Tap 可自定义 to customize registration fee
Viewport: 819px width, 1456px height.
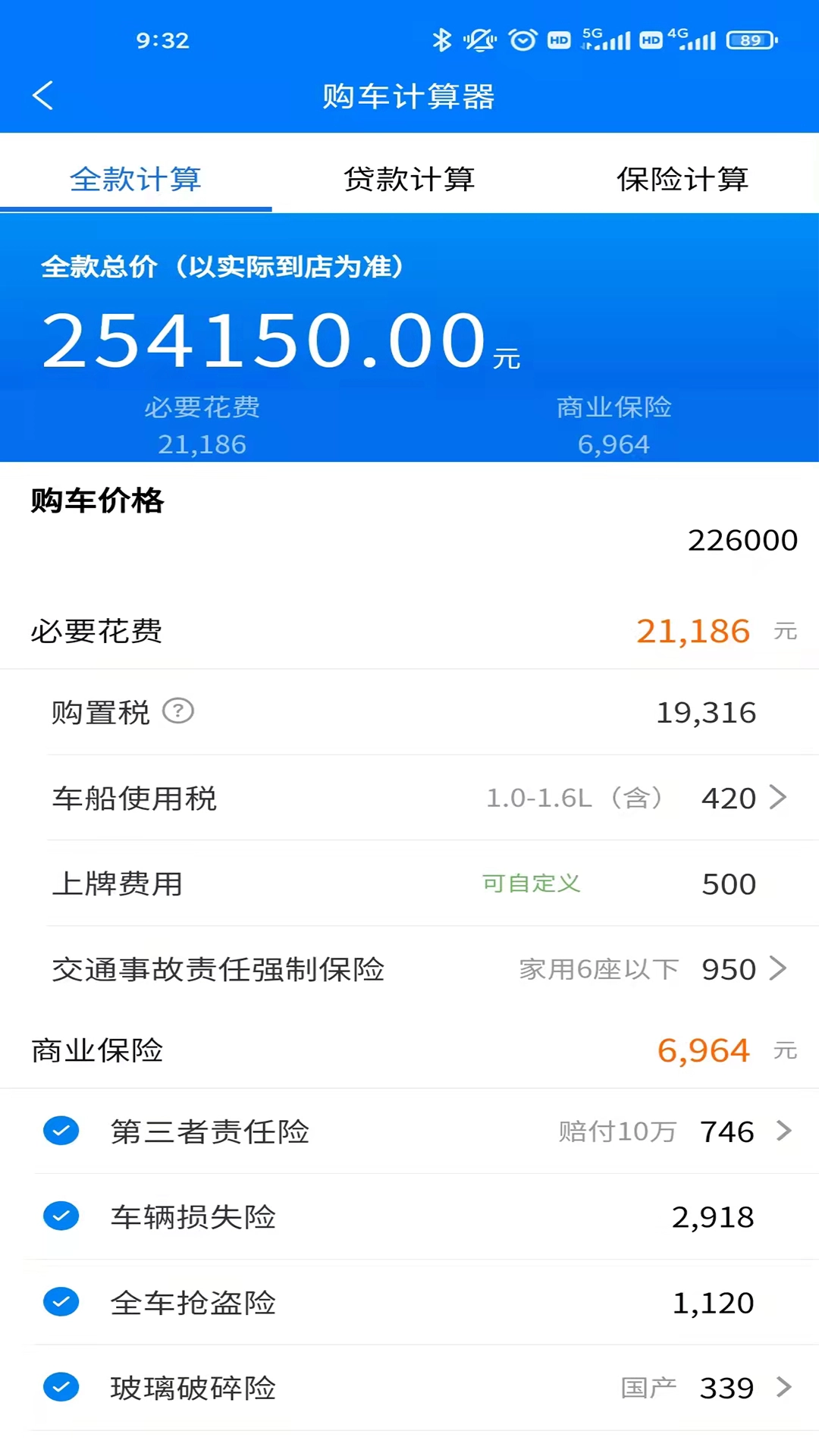pos(532,883)
